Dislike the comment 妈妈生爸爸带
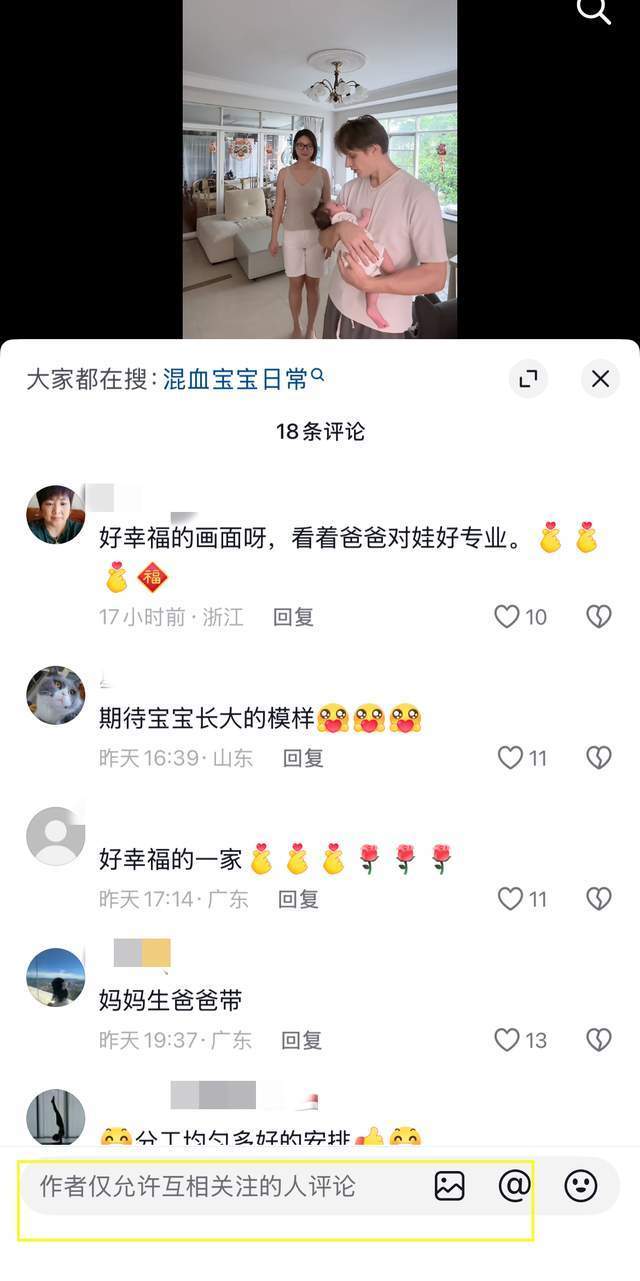The height and width of the screenshot is (1281, 640). click(598, 1040)
